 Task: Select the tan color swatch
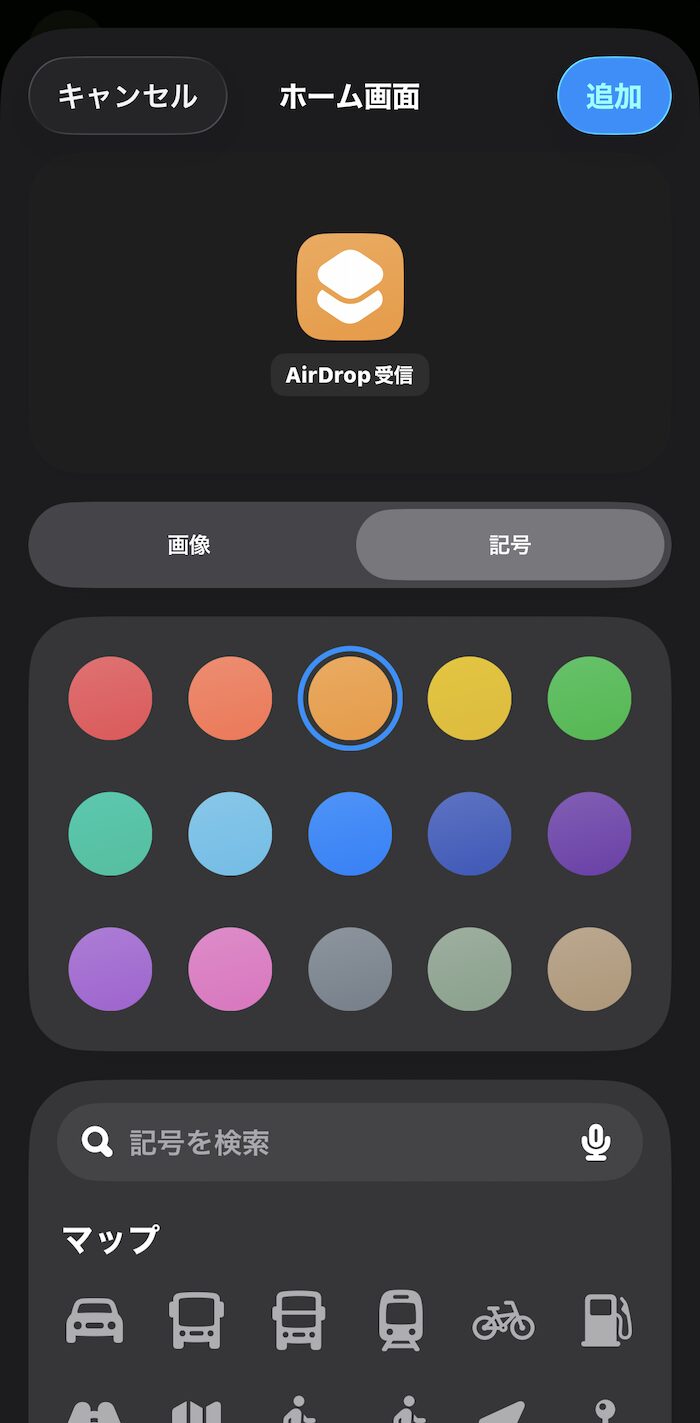(x=589, y=969)
